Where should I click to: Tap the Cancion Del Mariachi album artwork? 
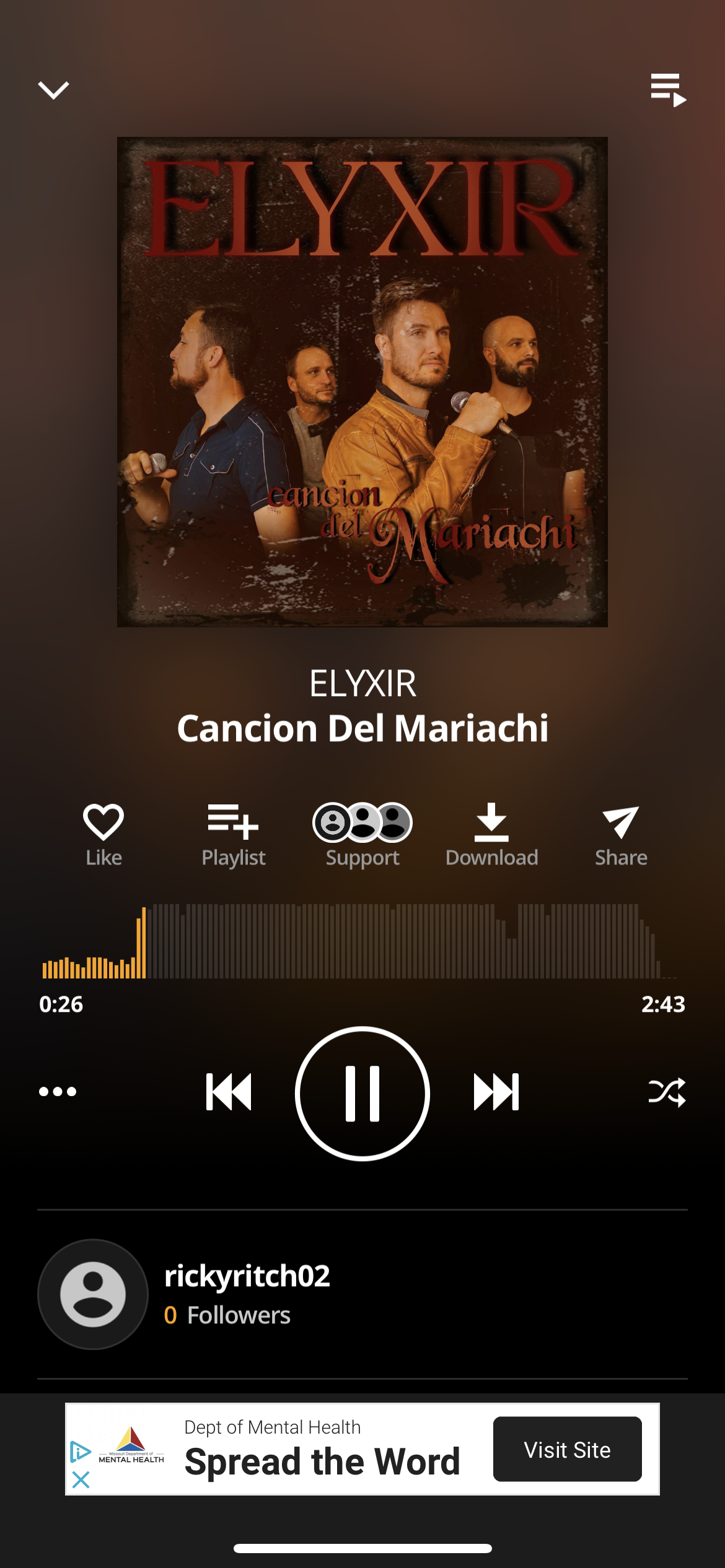pyautogui.click(x=362, y=382)
